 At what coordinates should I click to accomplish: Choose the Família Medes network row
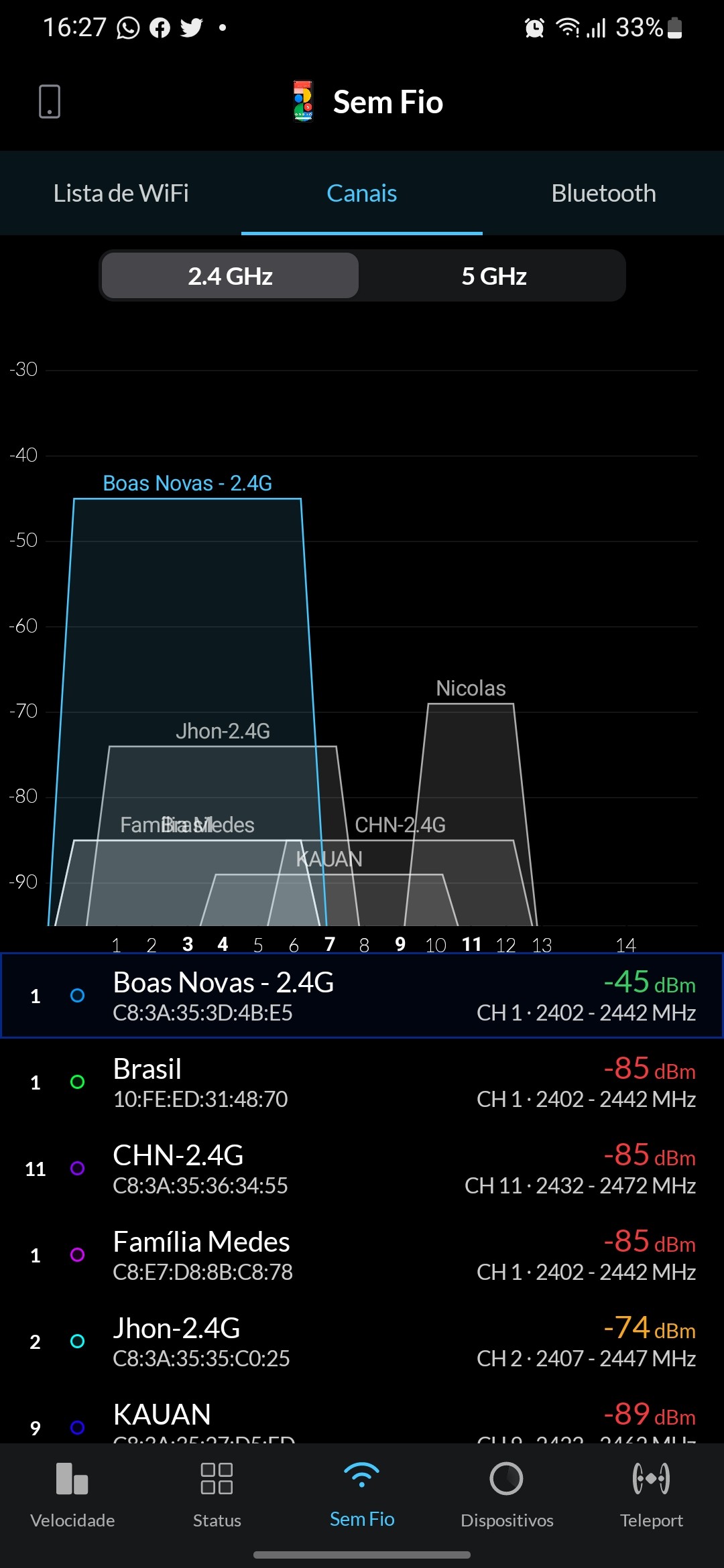point(362,1255)
